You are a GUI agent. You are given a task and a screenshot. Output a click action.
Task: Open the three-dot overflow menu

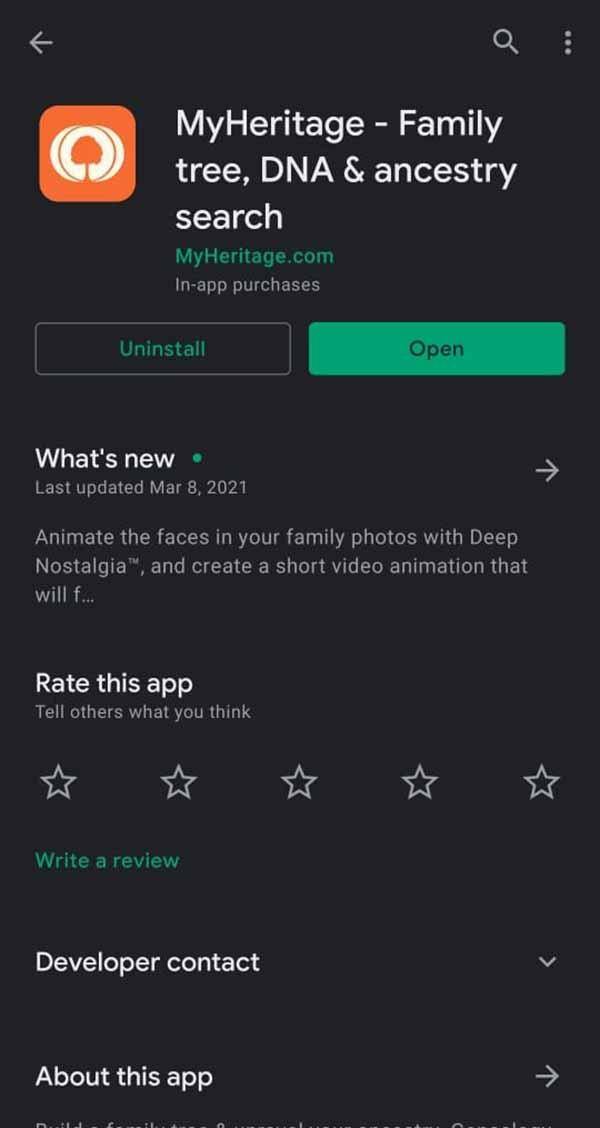point(568,42)
